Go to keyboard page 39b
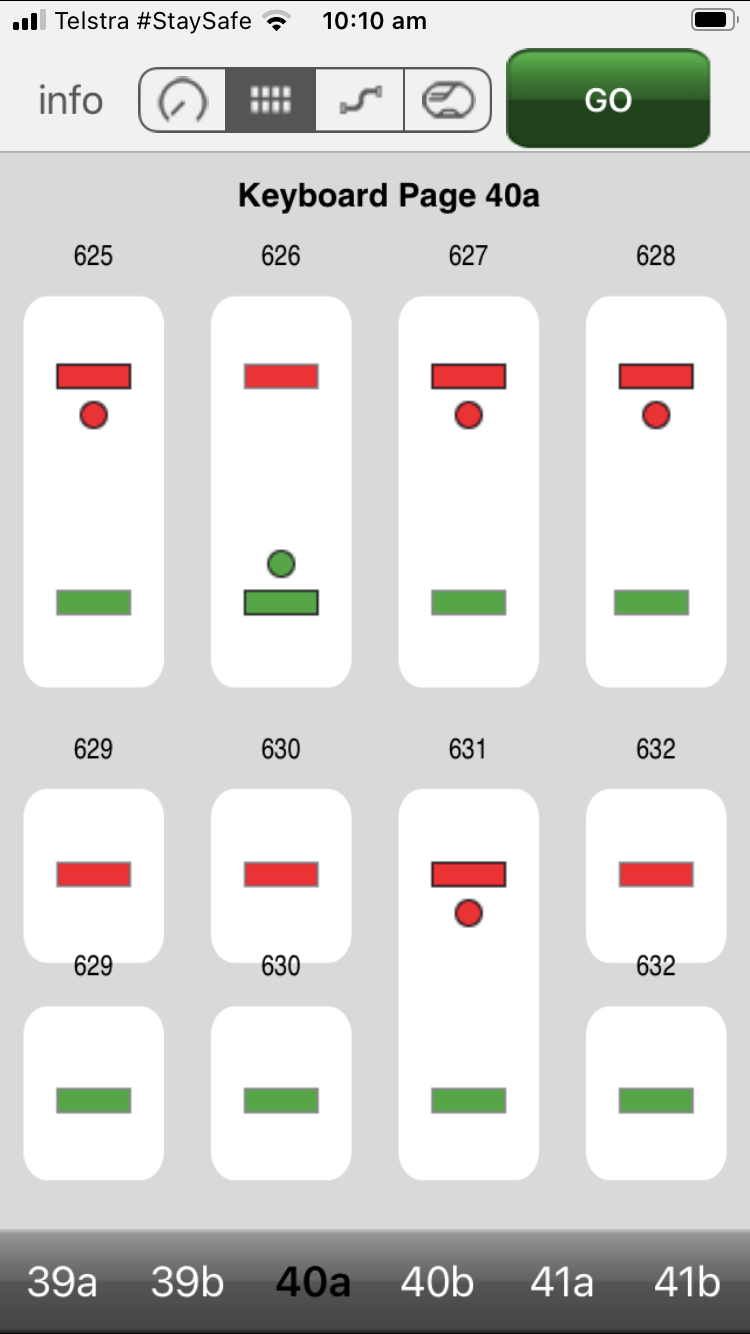The height and width of the screenshot is (1334, 750). 187,1282
